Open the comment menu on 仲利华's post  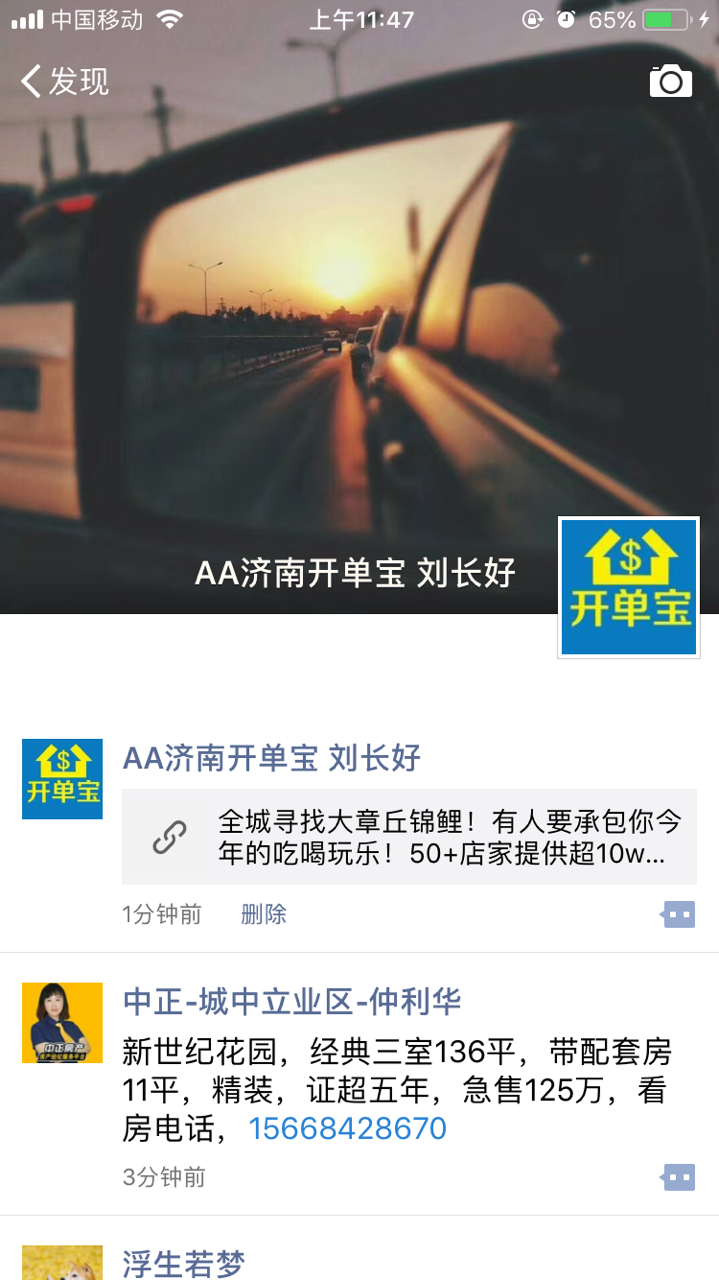coord(678,1177)
